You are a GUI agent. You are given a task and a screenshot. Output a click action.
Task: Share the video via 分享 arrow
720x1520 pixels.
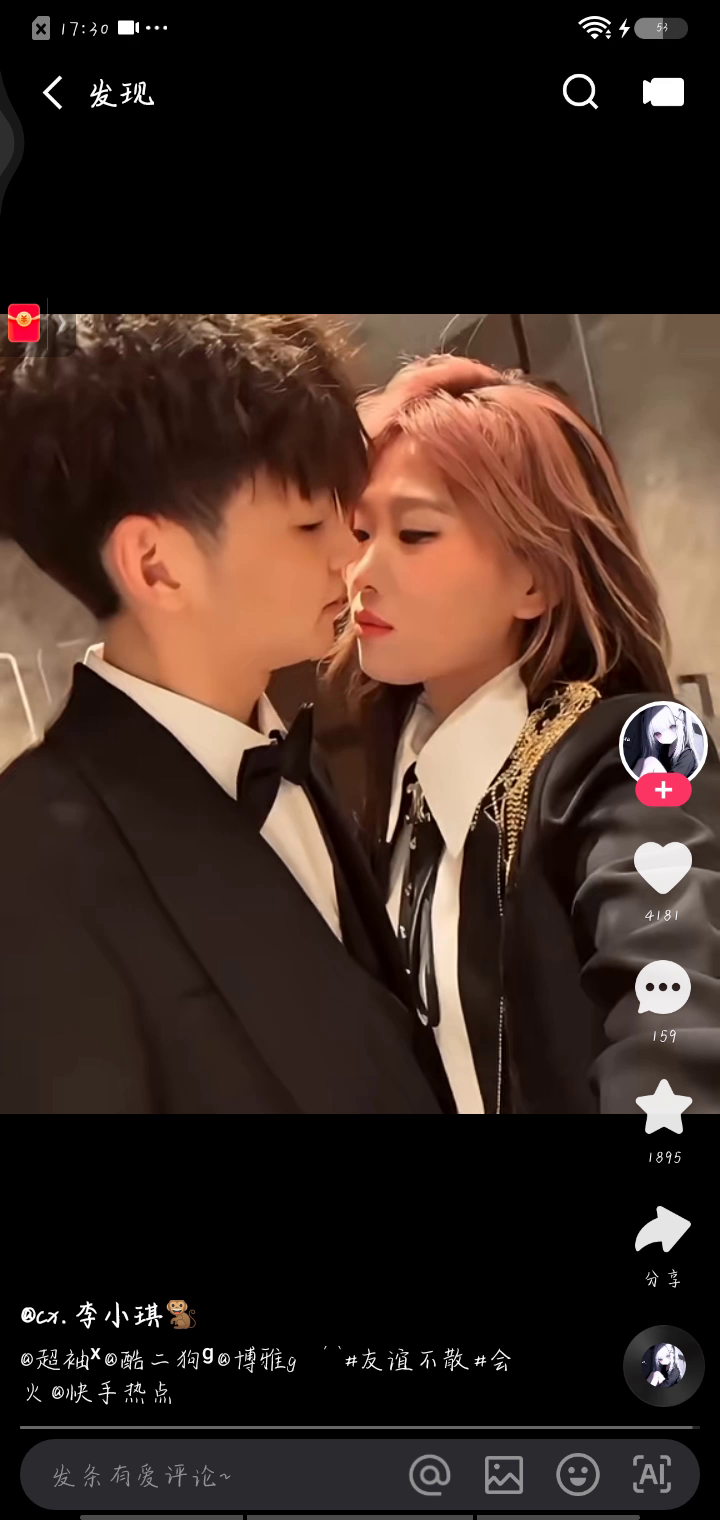(x=663, y=1232)
